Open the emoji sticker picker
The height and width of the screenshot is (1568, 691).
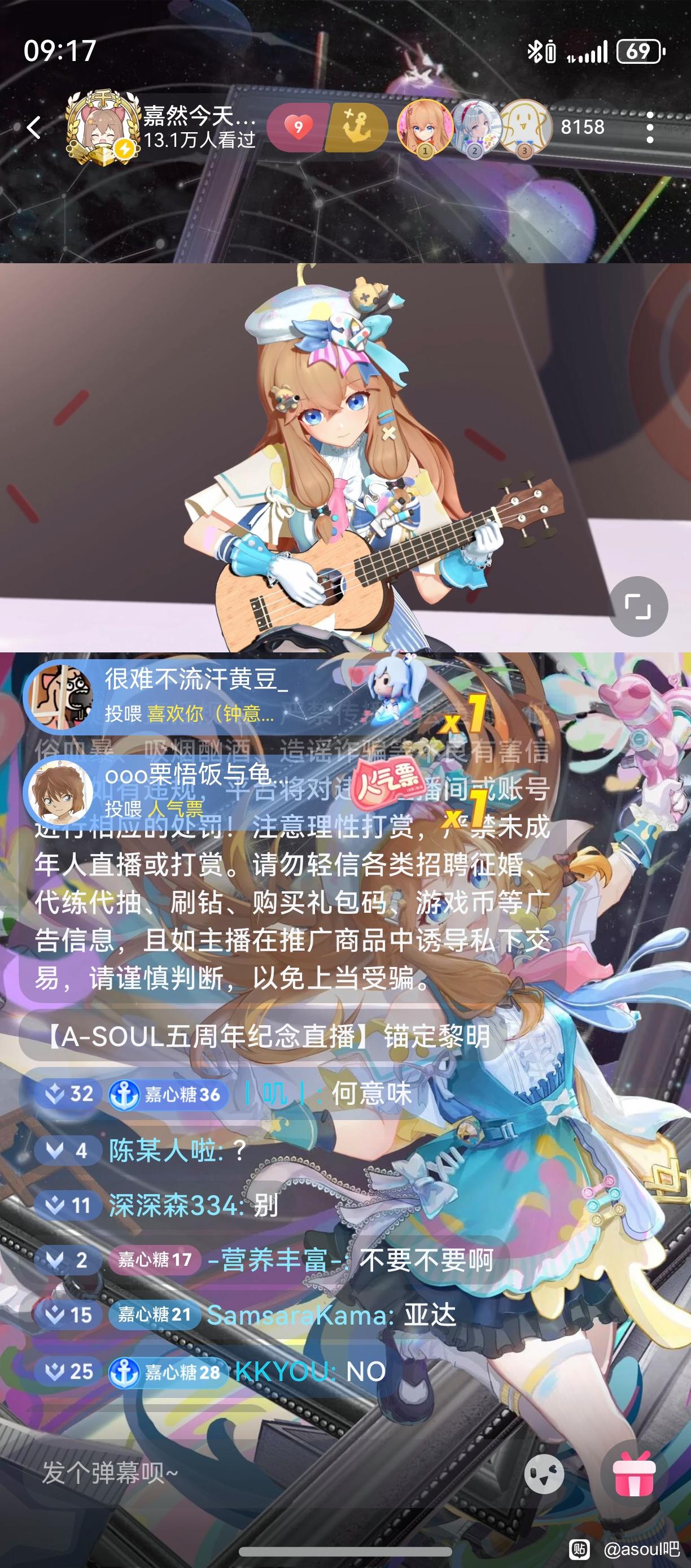[x=544, y=1474]
